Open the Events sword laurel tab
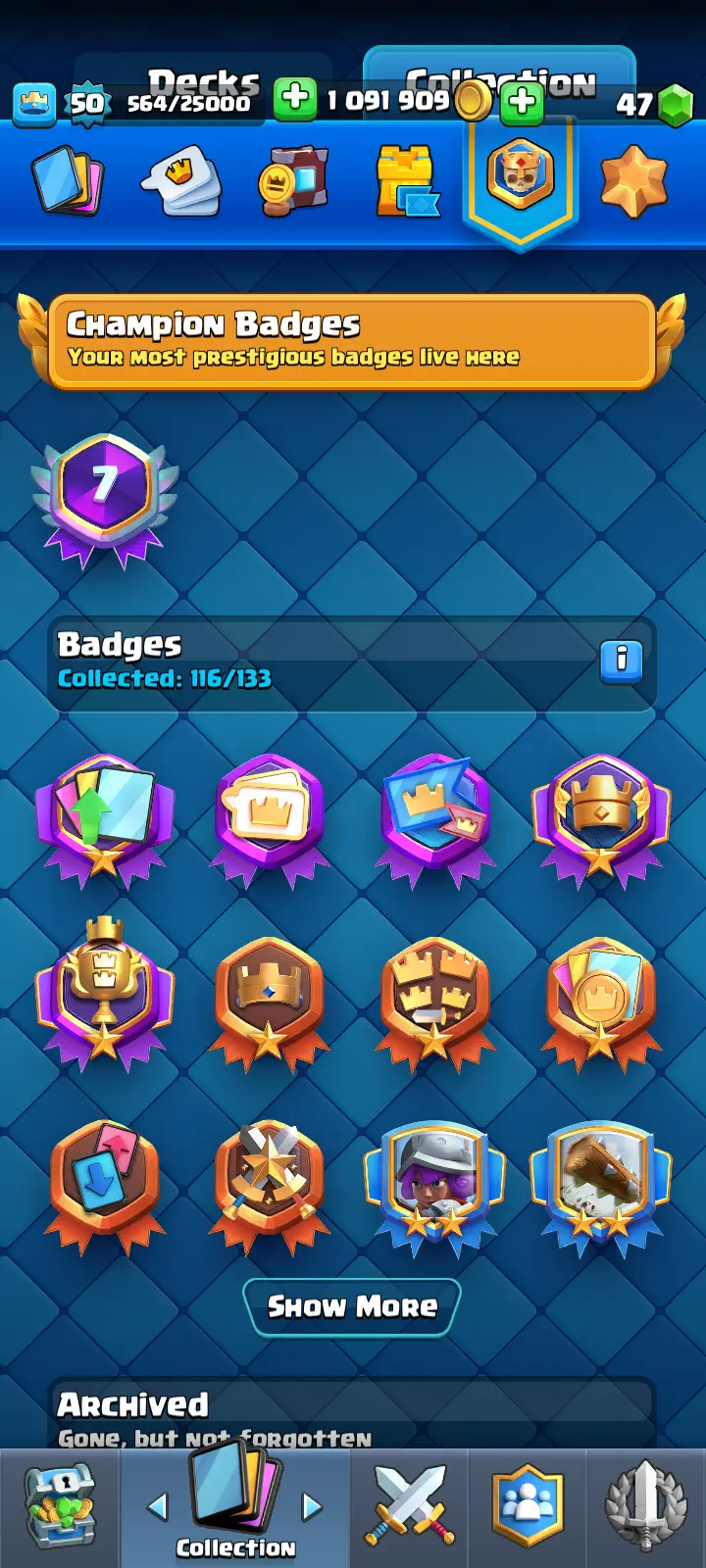The image size is (706, 1568). [x=645, y=1507]
